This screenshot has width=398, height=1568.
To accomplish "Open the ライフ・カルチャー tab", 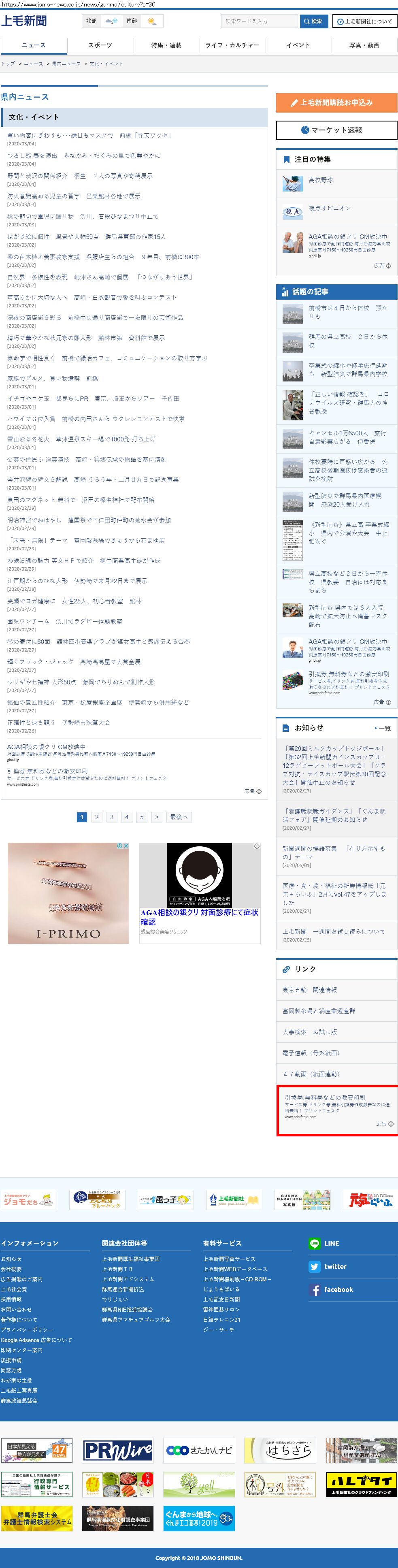I will (232, 45).
